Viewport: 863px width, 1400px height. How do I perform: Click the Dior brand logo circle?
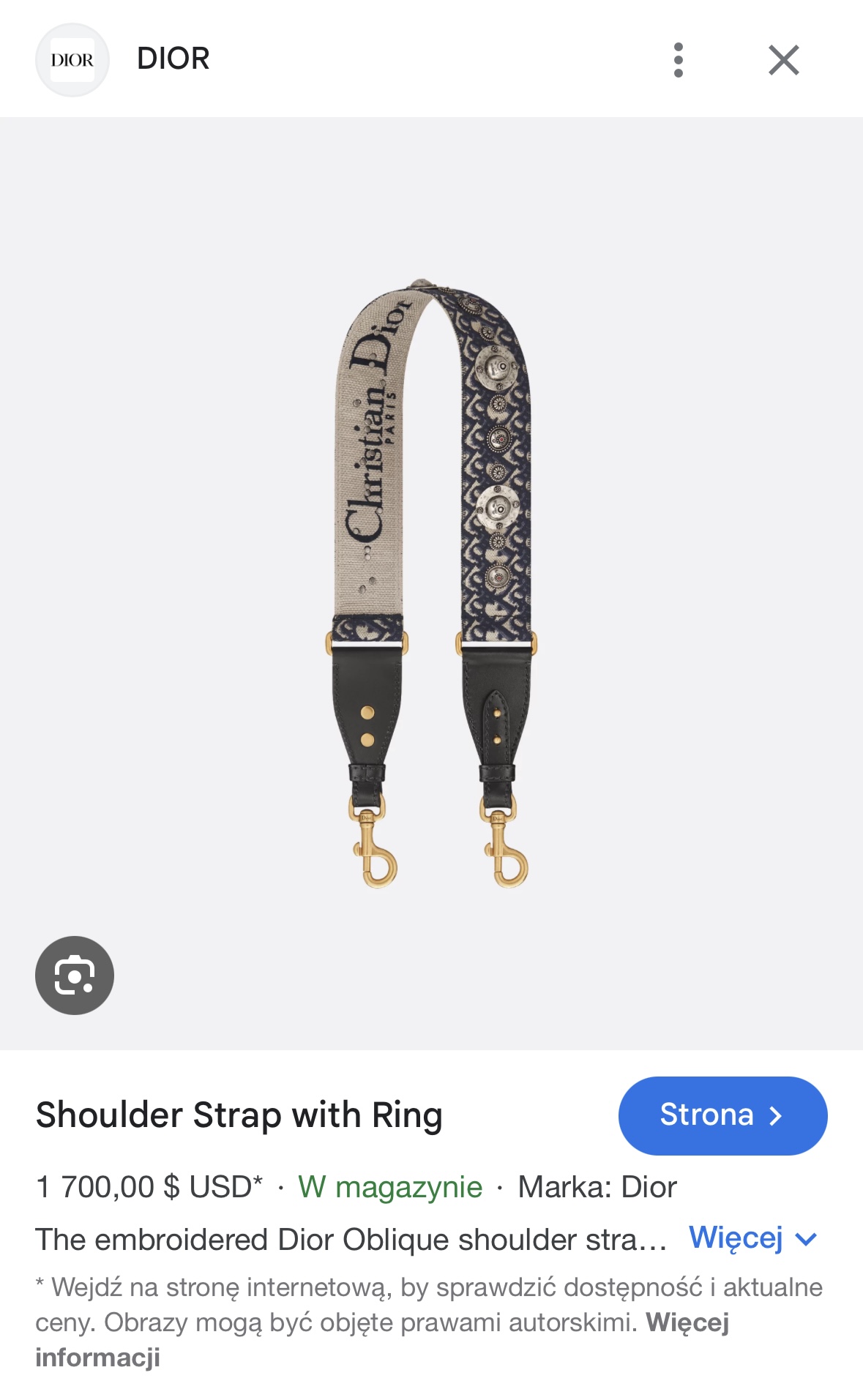tap(72, 60)
